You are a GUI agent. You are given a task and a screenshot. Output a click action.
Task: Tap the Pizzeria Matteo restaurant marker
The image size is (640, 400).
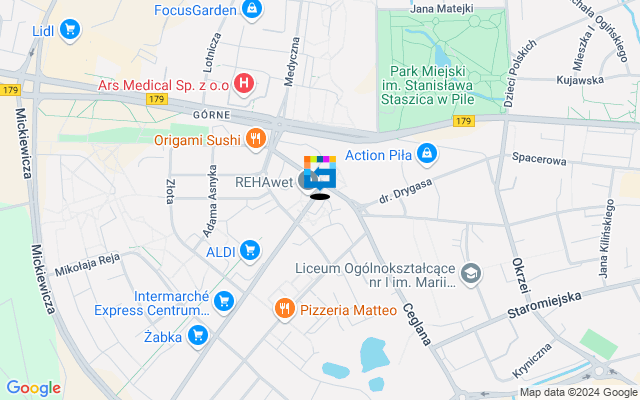[x=284, y=310]
